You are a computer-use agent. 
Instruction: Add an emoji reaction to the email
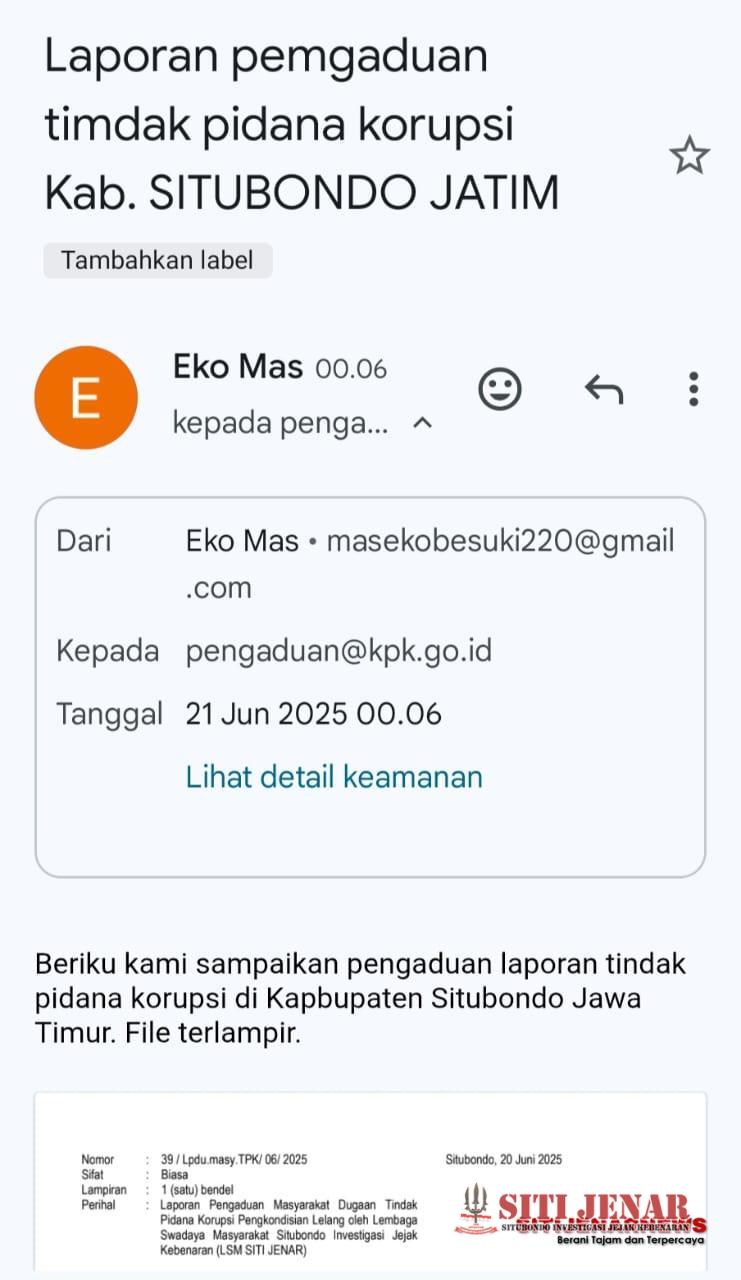click(500, 388)
